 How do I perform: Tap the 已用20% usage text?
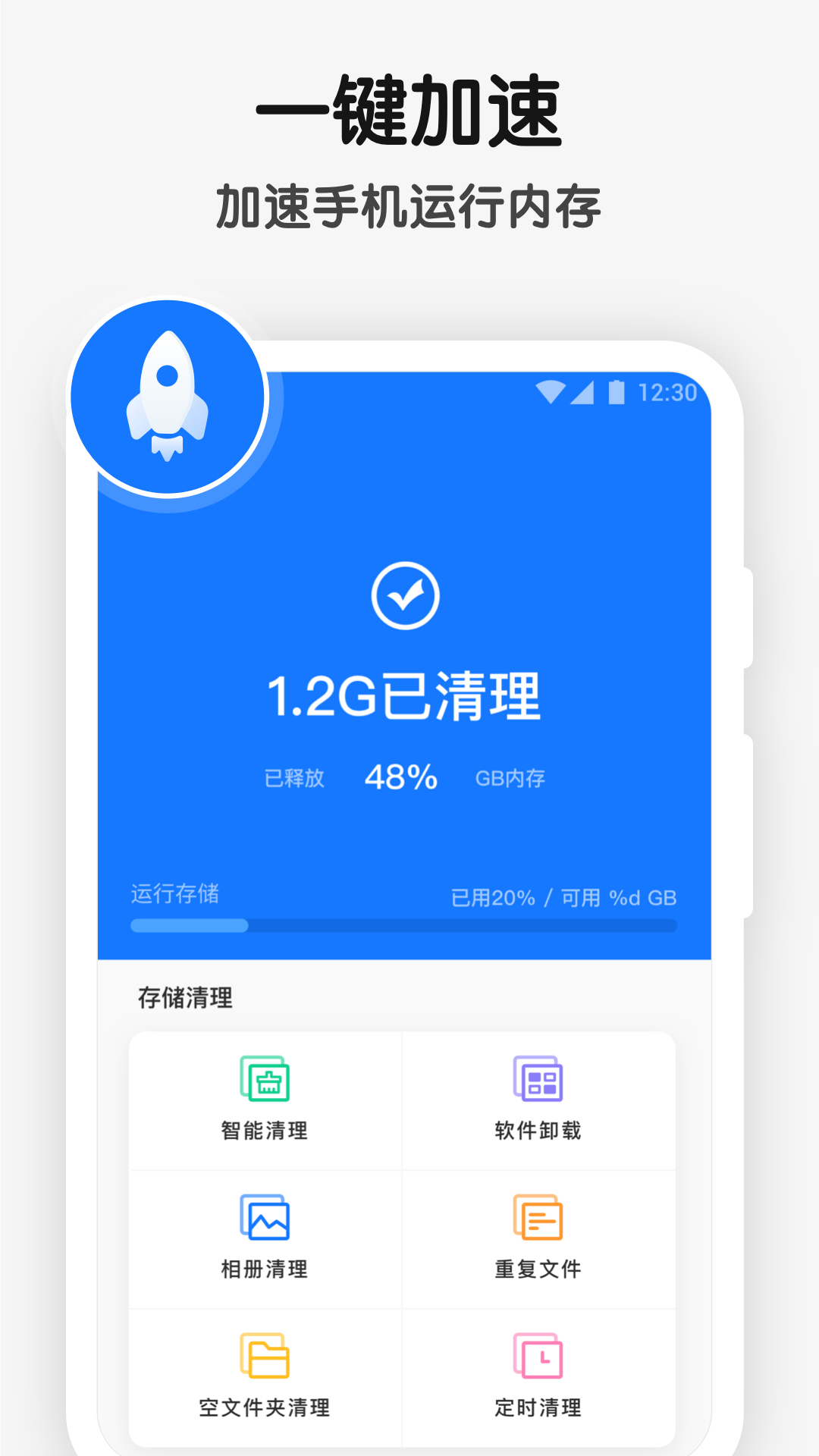tap(494, 896)
